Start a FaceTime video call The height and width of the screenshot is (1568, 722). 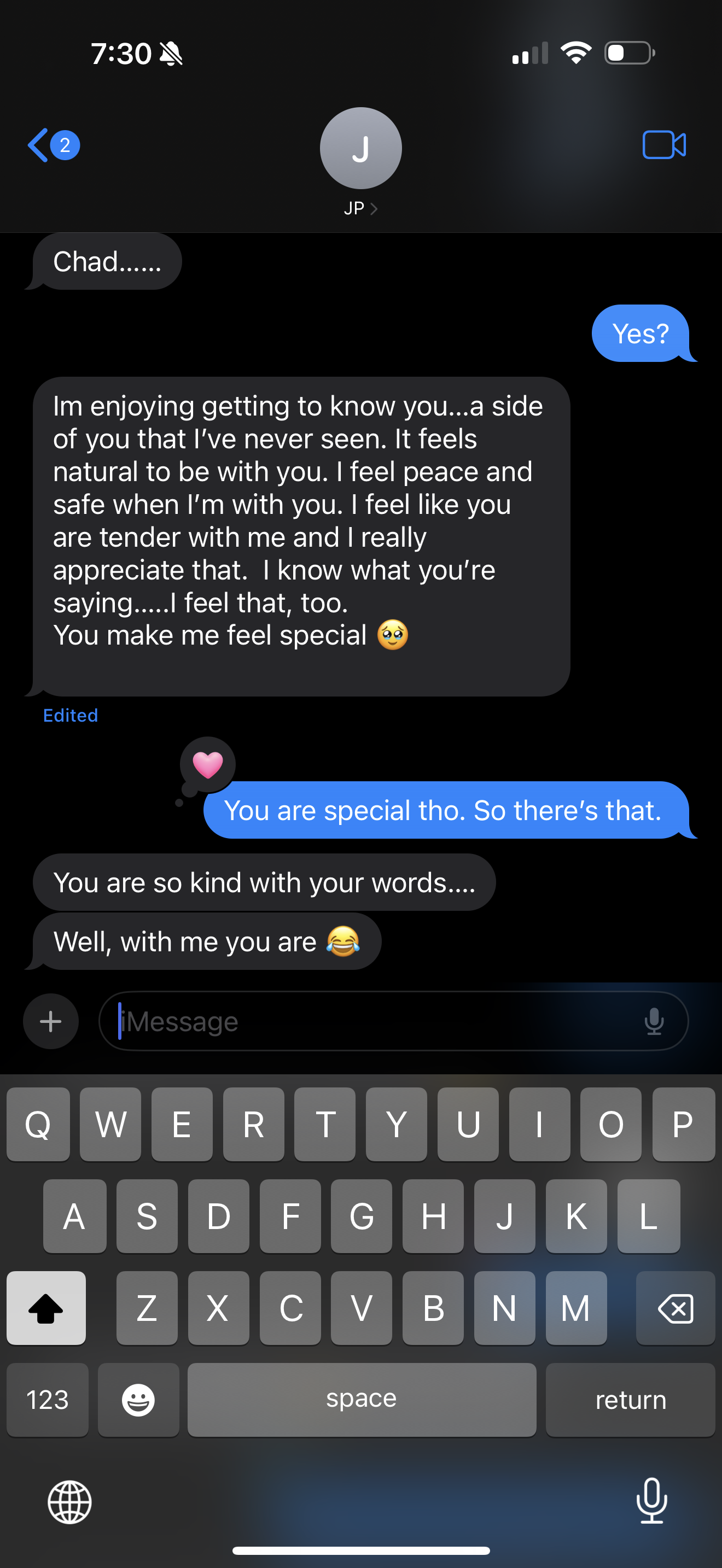(663, 145)
